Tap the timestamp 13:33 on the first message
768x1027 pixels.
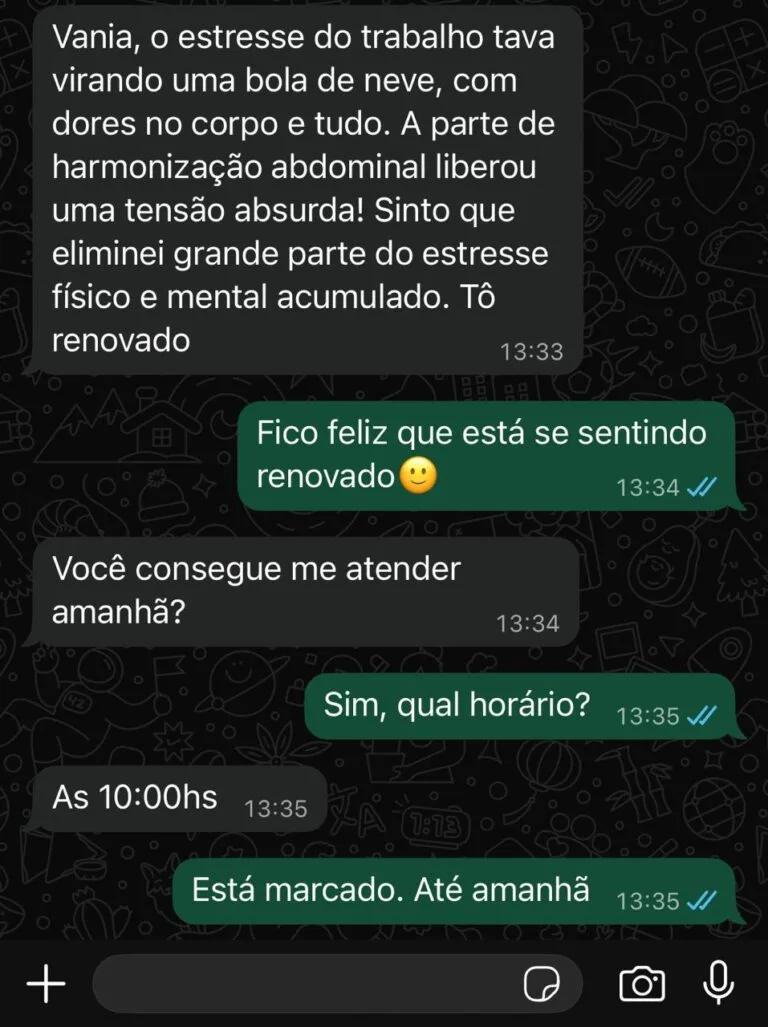click(x=532, y=351)
